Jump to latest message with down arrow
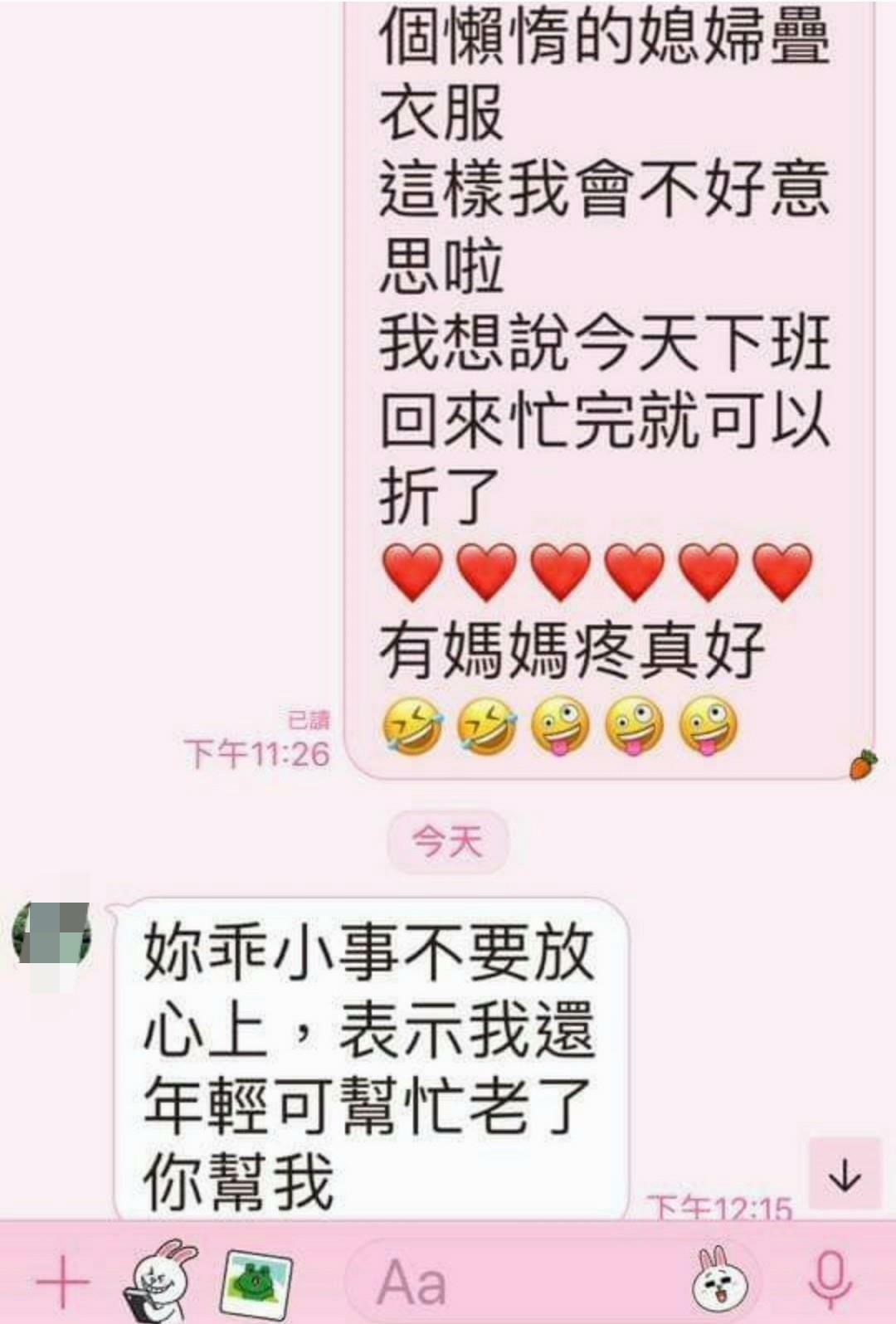This screenshot has width=896, height=1324. click(x=845, y=1175)
